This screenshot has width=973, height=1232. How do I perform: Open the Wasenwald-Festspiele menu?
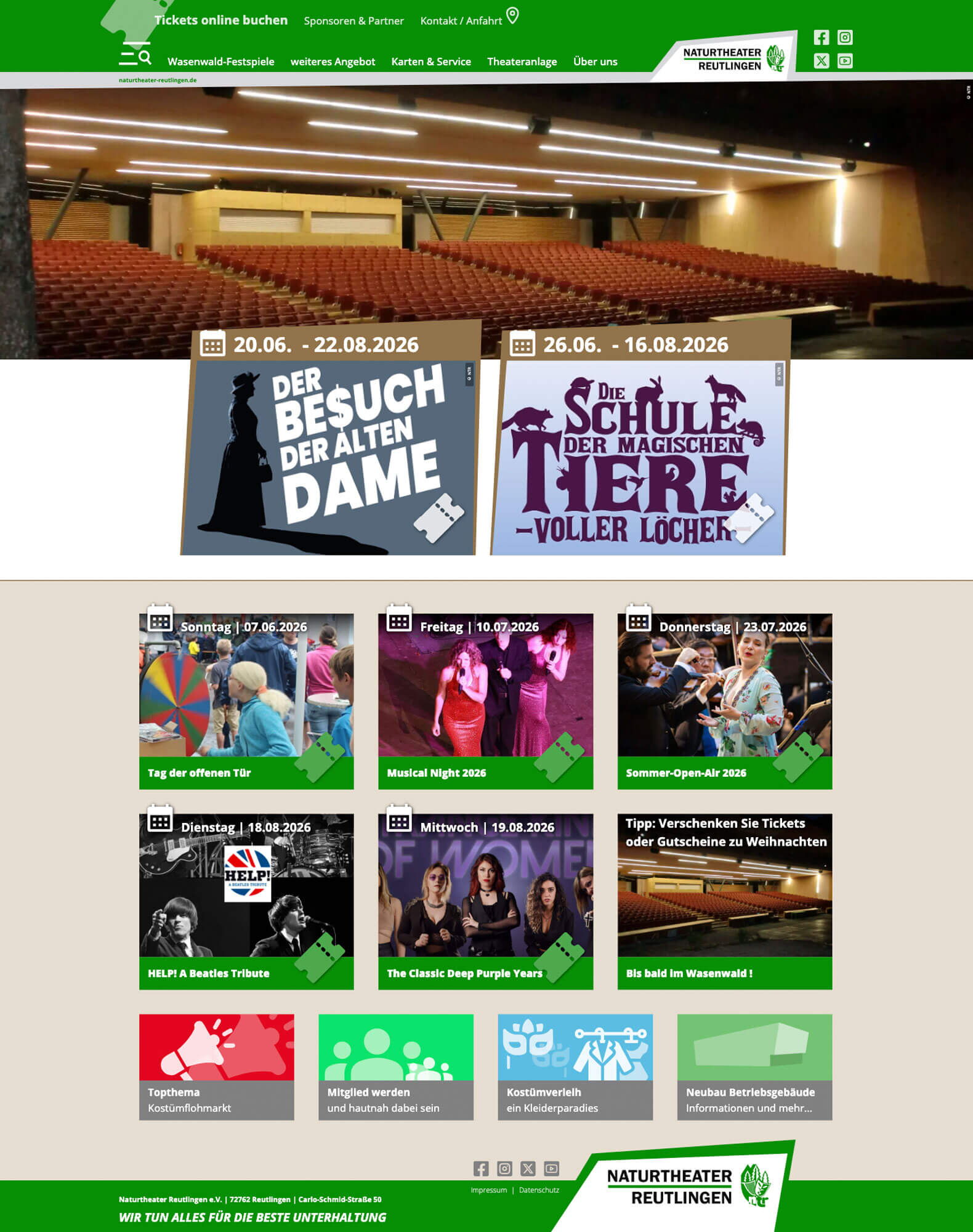(220, 62)
